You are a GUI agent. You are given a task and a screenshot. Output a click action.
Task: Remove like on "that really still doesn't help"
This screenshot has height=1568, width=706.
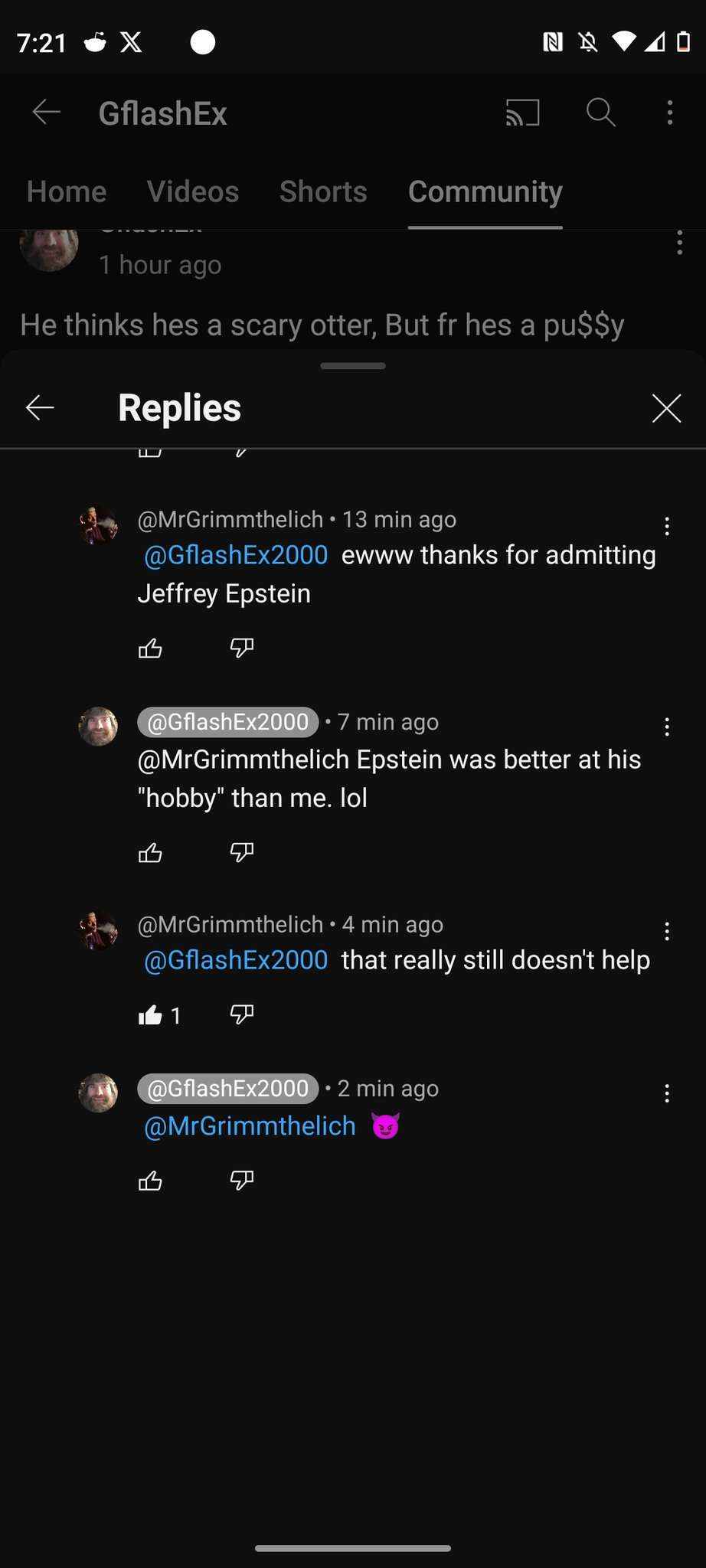[x=150, y=1015]
